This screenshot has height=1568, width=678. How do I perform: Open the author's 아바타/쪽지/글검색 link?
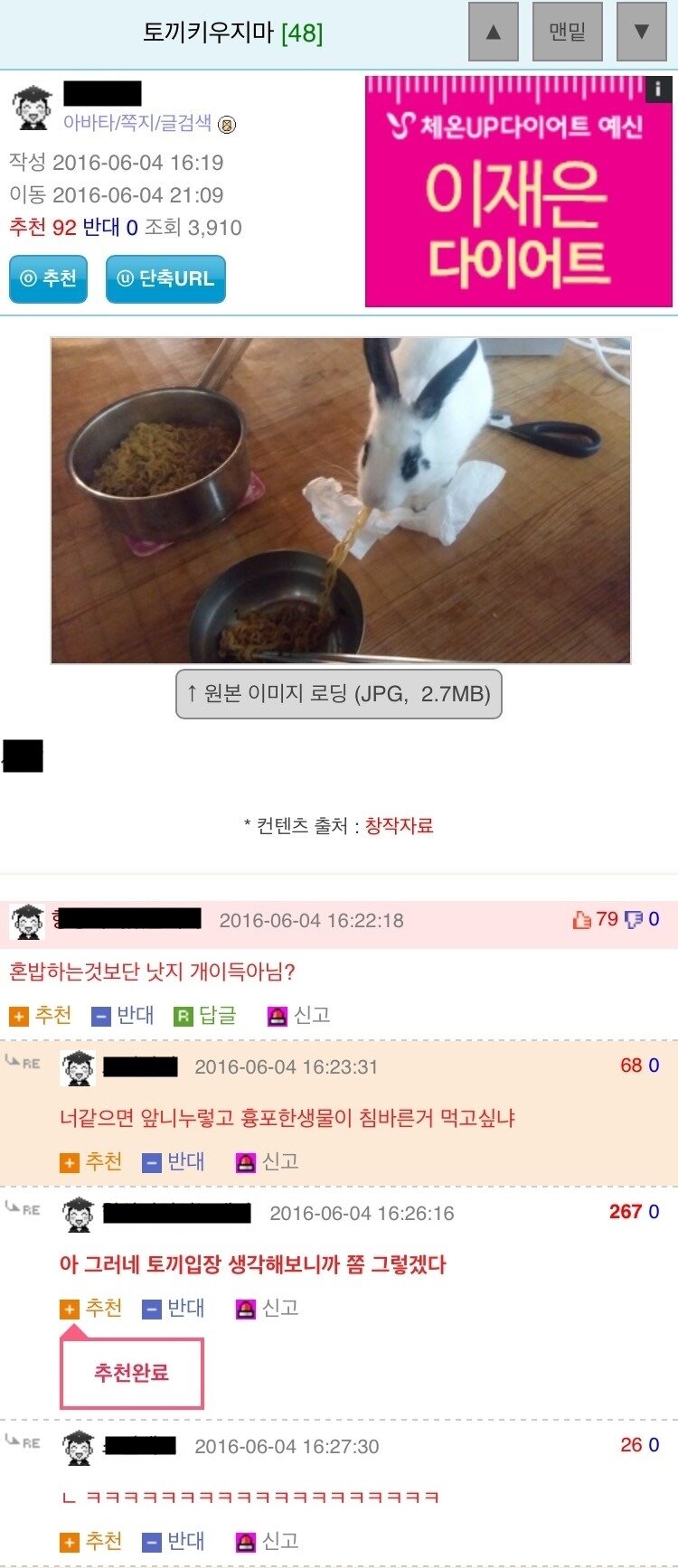click(x=137, y=123)
